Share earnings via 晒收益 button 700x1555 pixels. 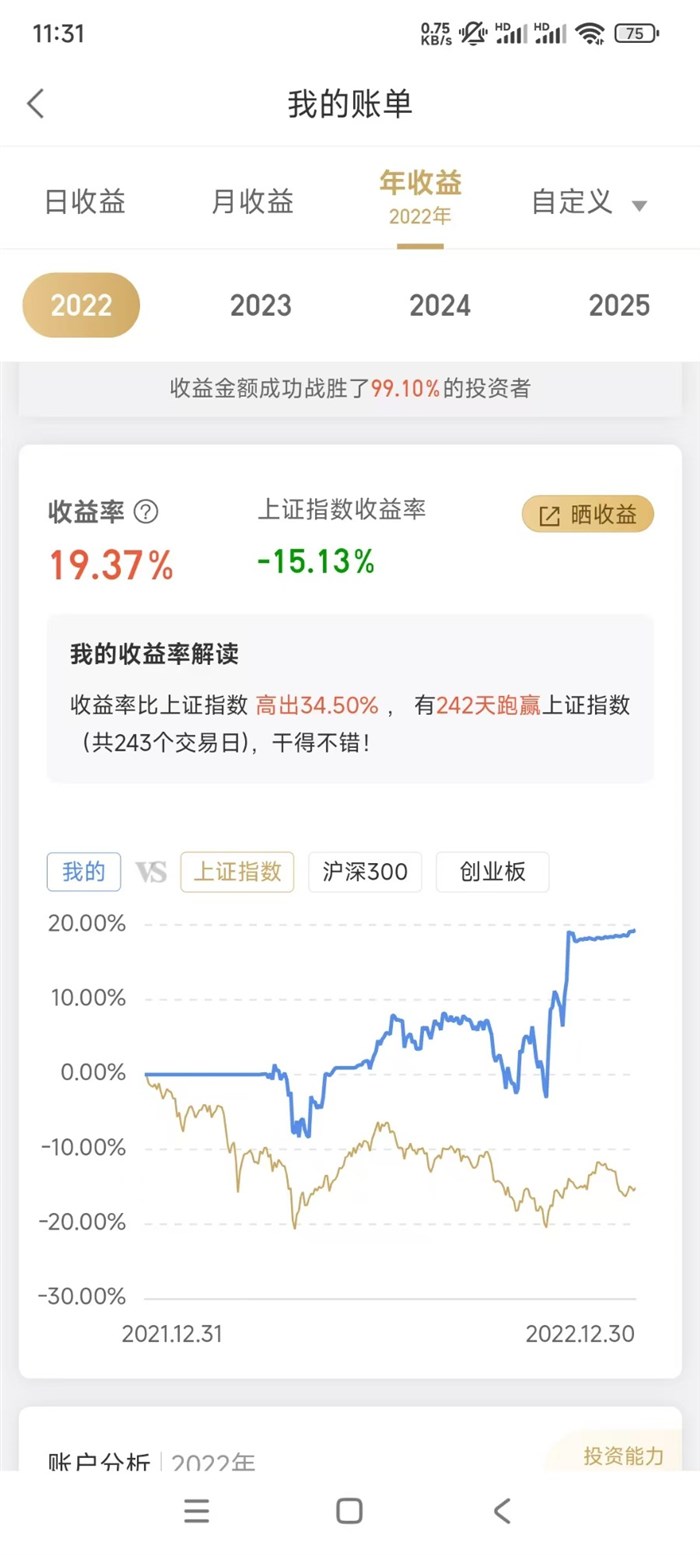[x=587, y=515]
